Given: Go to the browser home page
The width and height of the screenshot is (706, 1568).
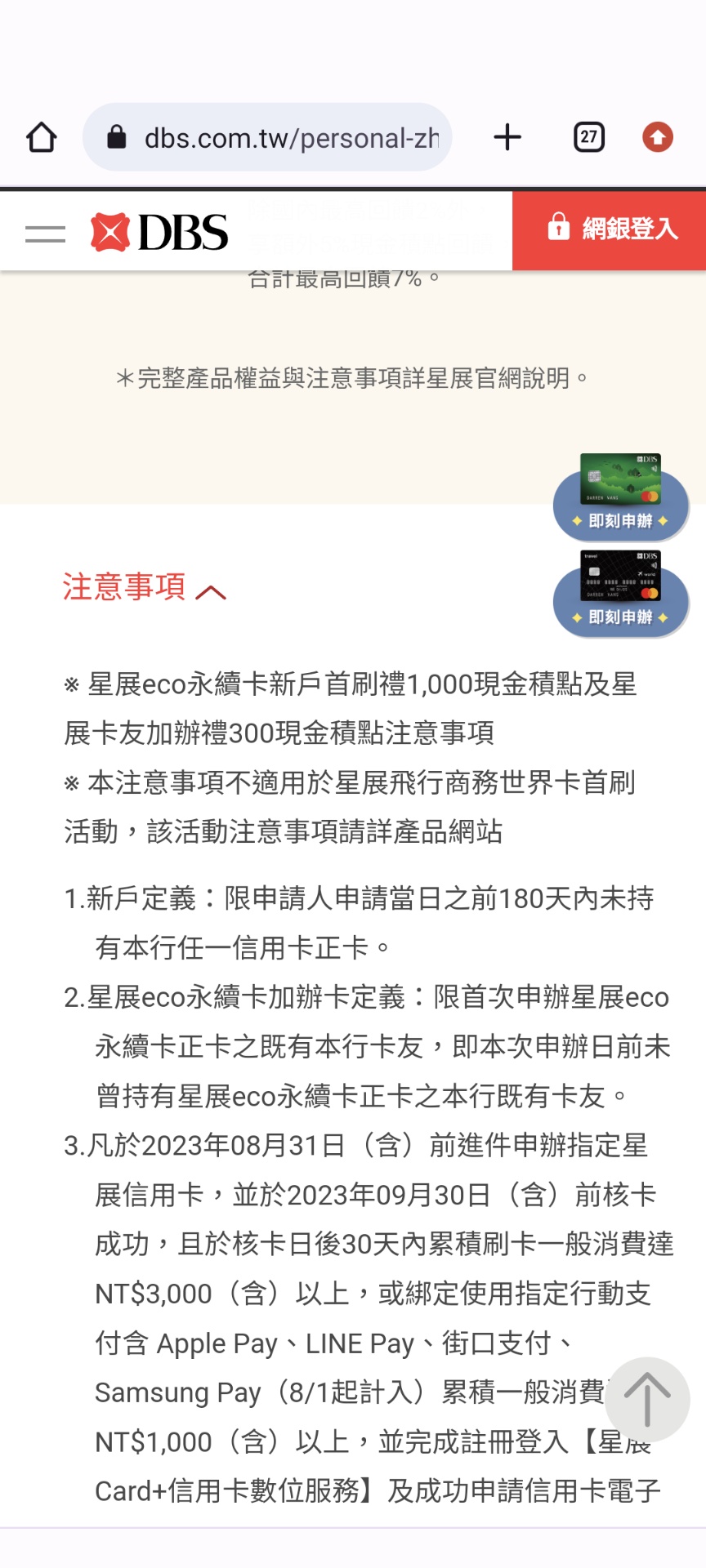Looking at the screenshot, I should (42, 137).
